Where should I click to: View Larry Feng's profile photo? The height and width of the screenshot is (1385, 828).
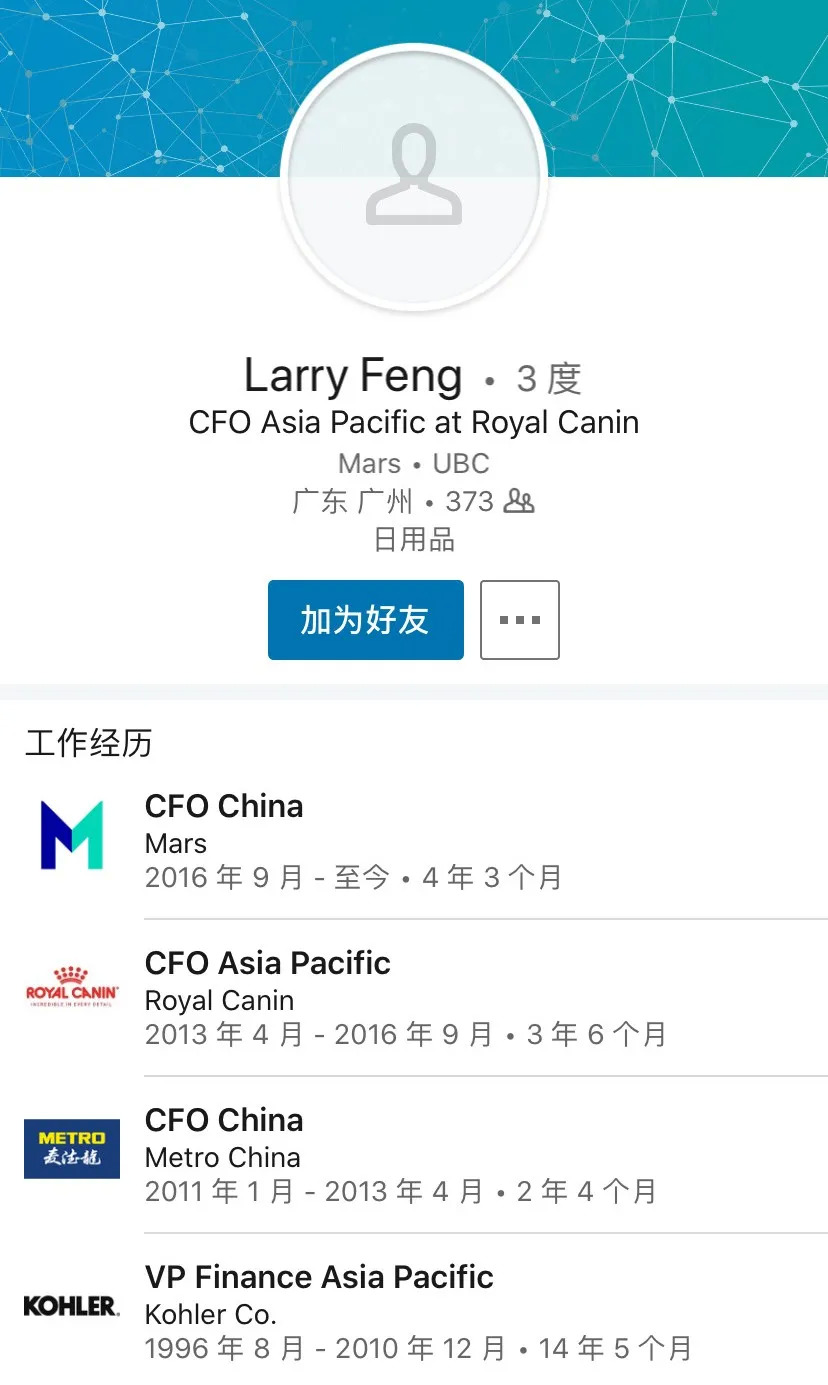pos(414,178)
